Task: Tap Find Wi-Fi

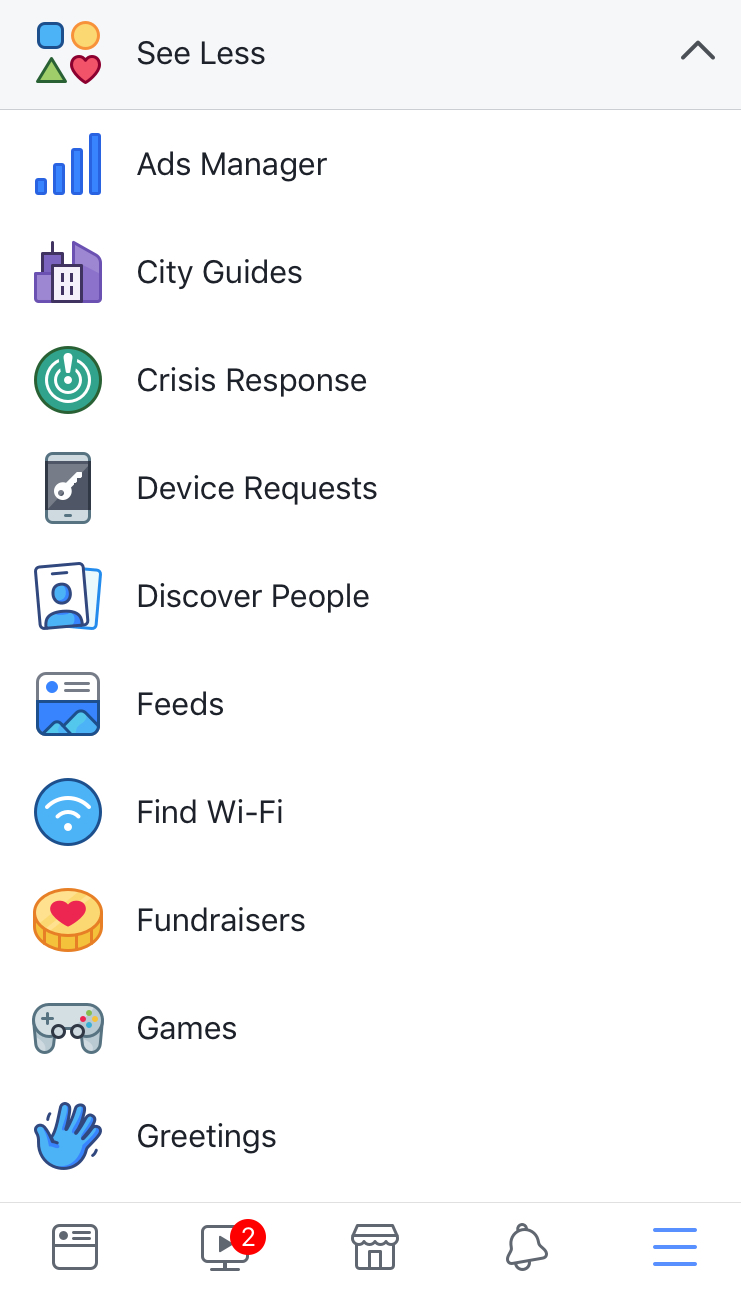Action: 209,812
